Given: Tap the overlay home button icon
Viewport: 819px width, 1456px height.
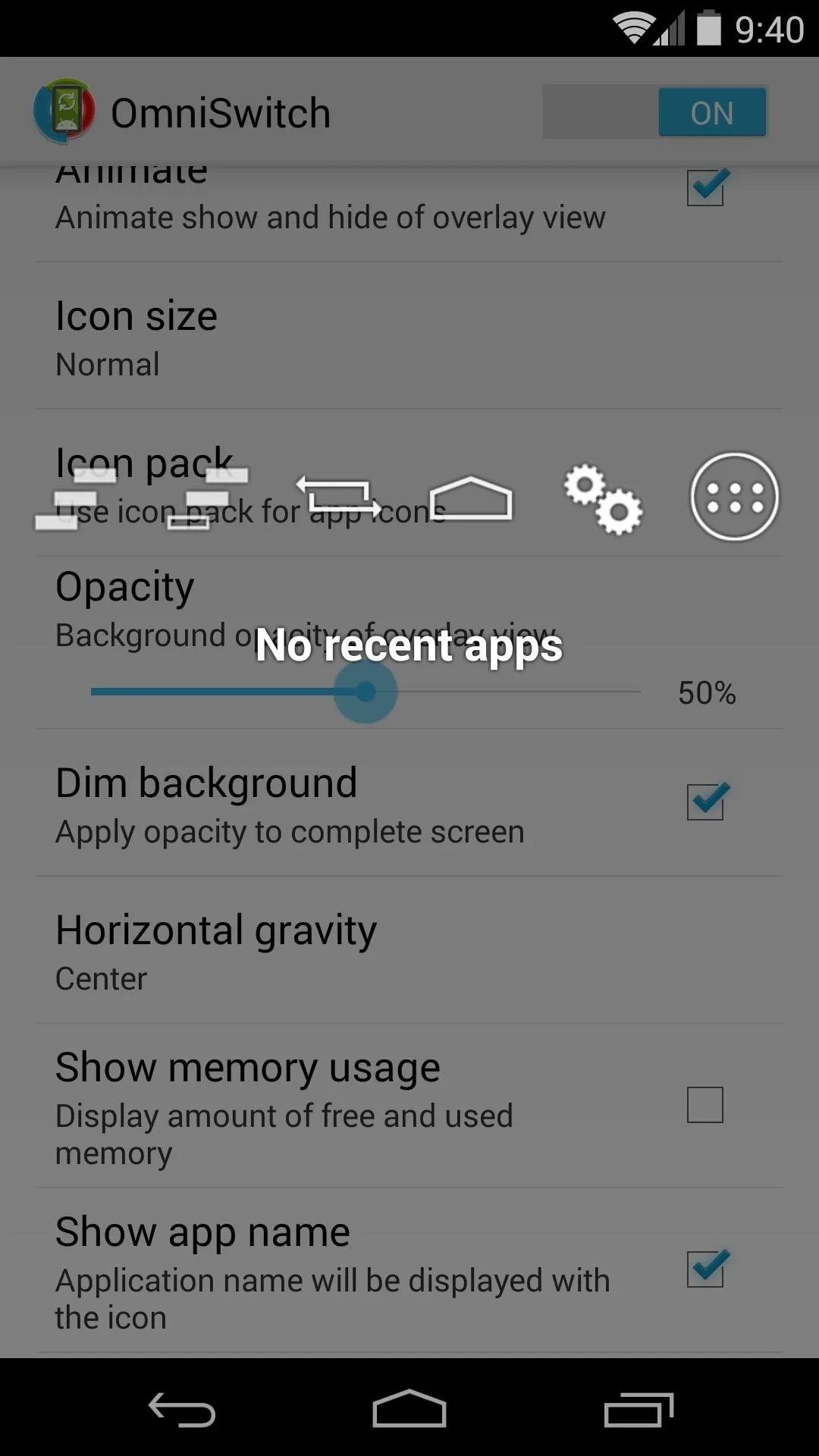Looking at the screenshot, I should [471, 498].
